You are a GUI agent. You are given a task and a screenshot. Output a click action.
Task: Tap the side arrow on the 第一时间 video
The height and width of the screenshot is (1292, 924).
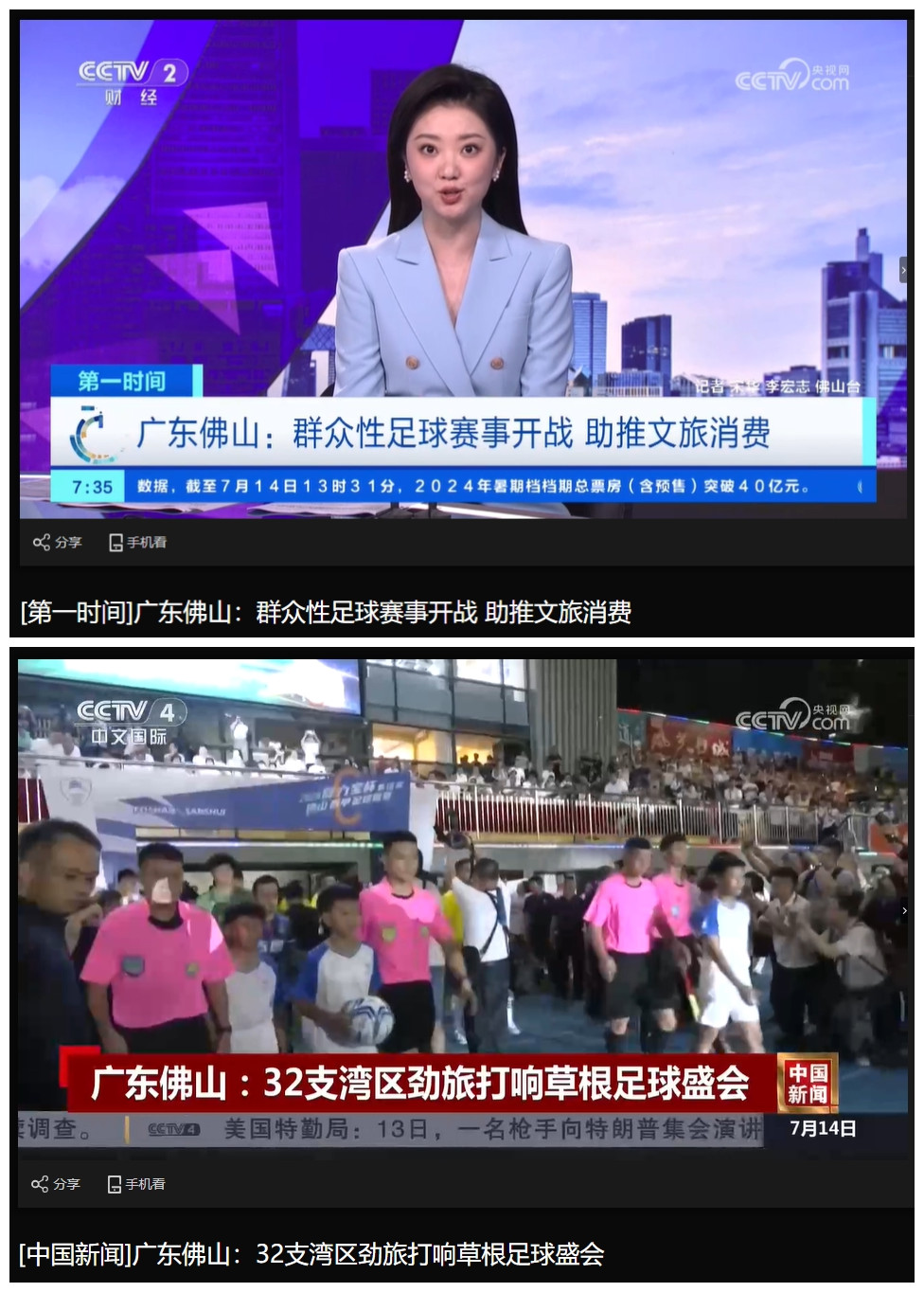coord(903,270)
